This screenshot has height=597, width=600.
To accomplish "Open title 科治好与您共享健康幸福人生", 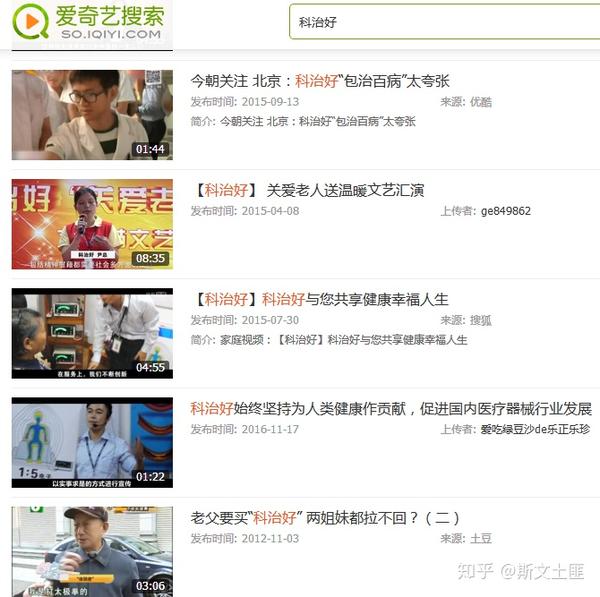I will click(320, 299).
